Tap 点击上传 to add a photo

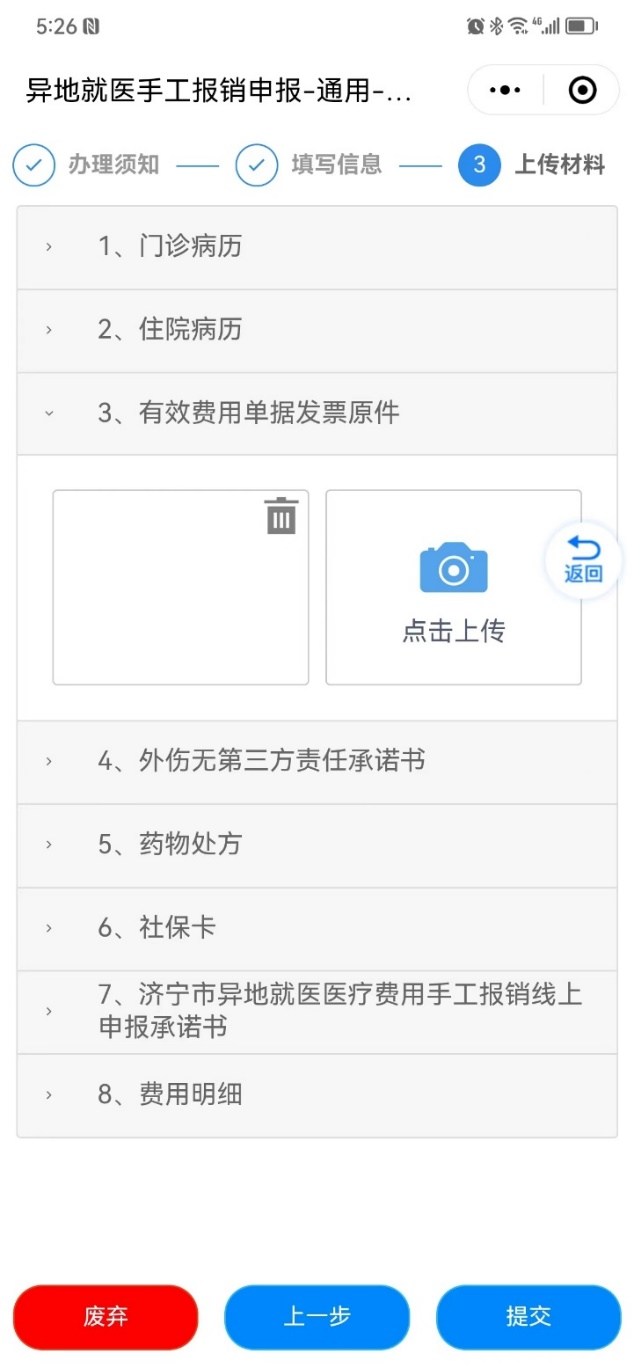point(453,587)
